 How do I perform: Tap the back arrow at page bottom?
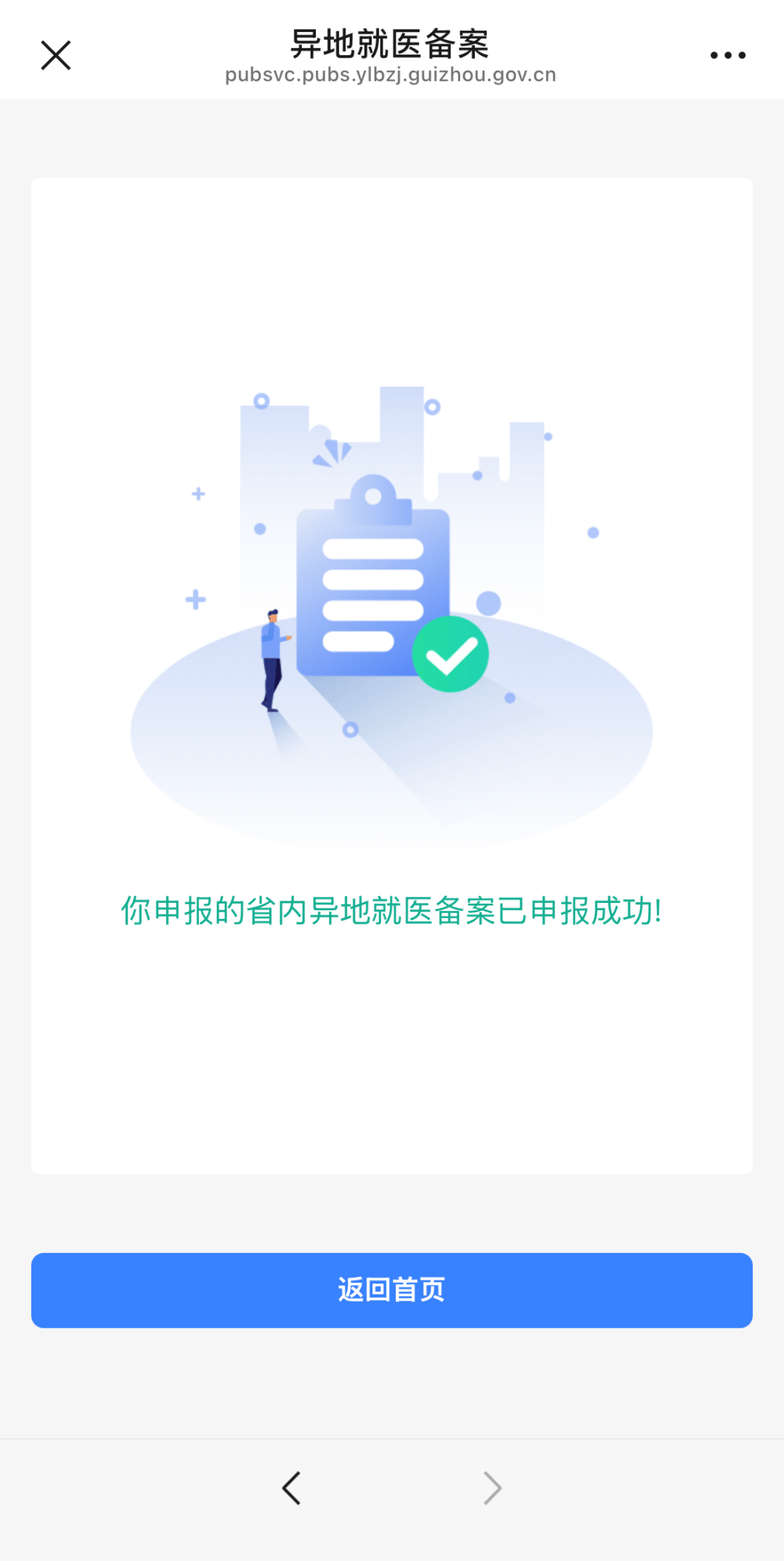[292, 1488]
